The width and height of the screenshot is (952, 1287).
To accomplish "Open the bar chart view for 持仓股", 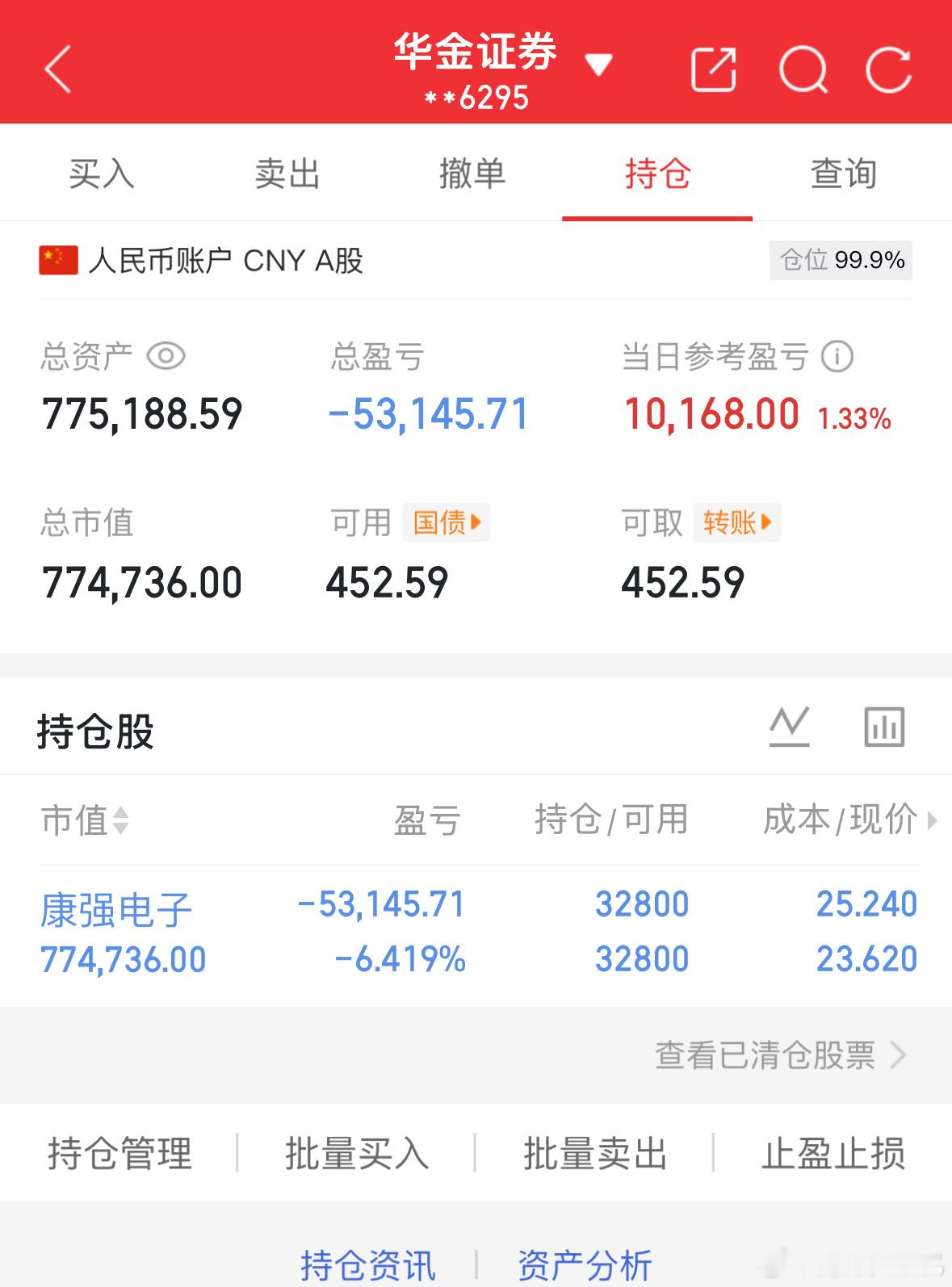I will 885,725.
